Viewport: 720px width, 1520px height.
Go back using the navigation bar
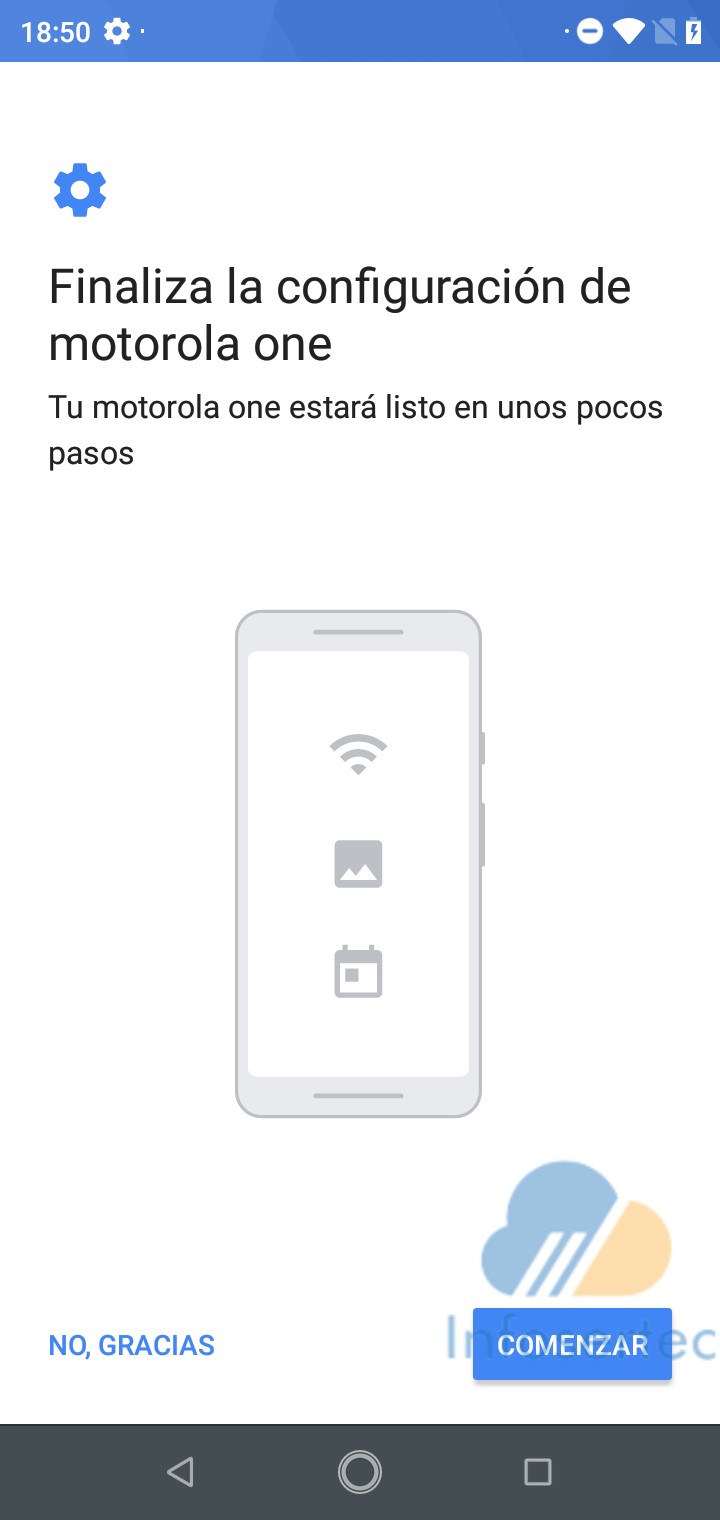(180, 1471)
